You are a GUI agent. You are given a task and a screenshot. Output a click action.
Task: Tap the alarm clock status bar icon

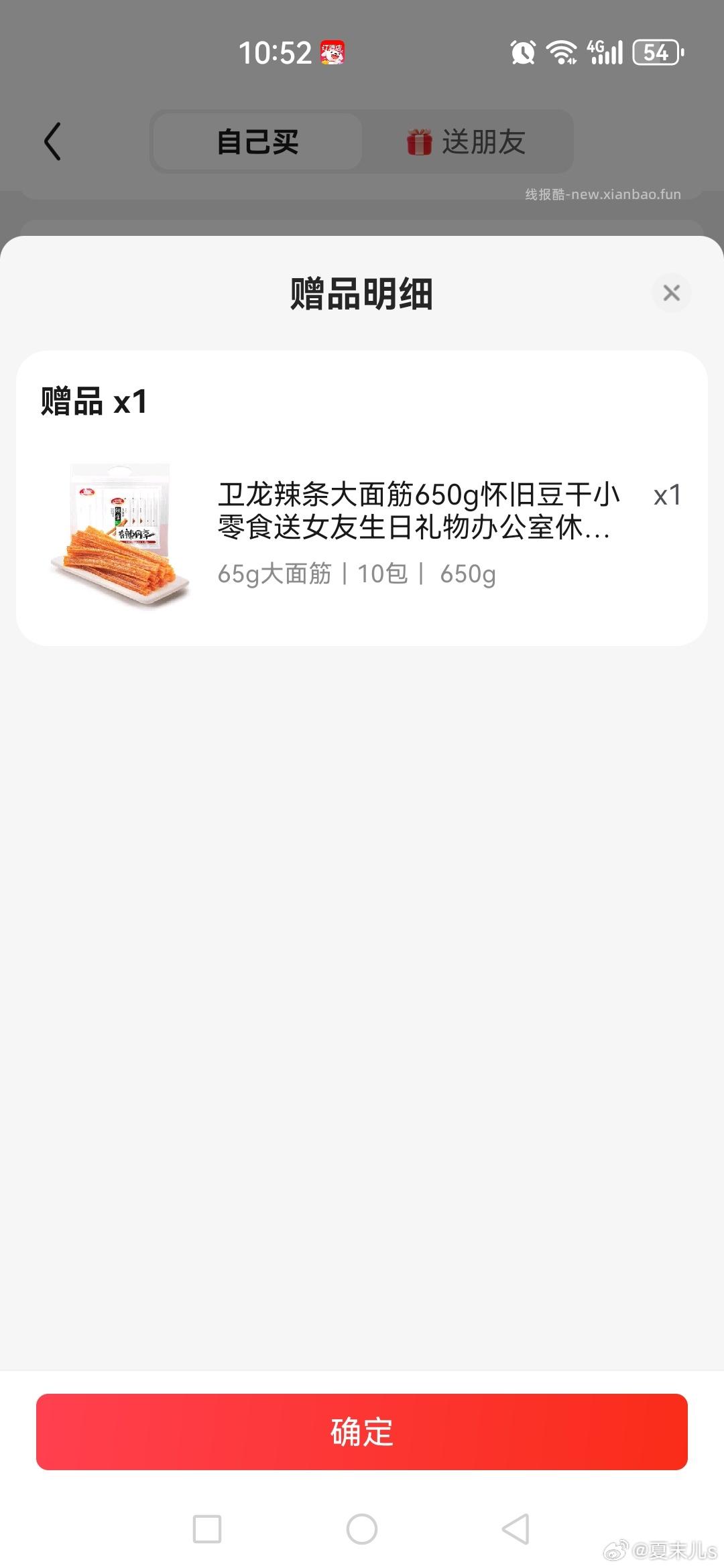click(522, 50)
